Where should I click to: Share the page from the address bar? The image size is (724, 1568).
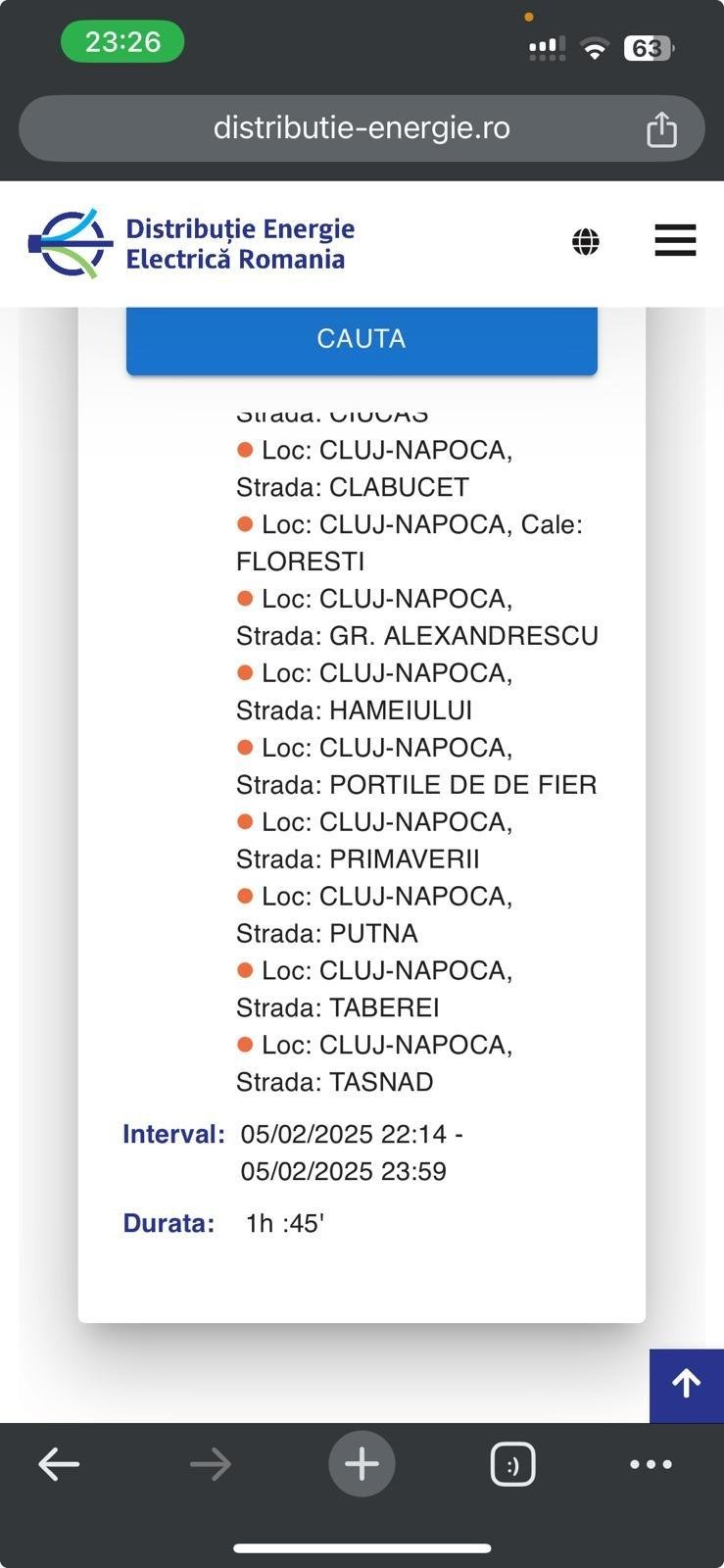[x=661, y=129]
